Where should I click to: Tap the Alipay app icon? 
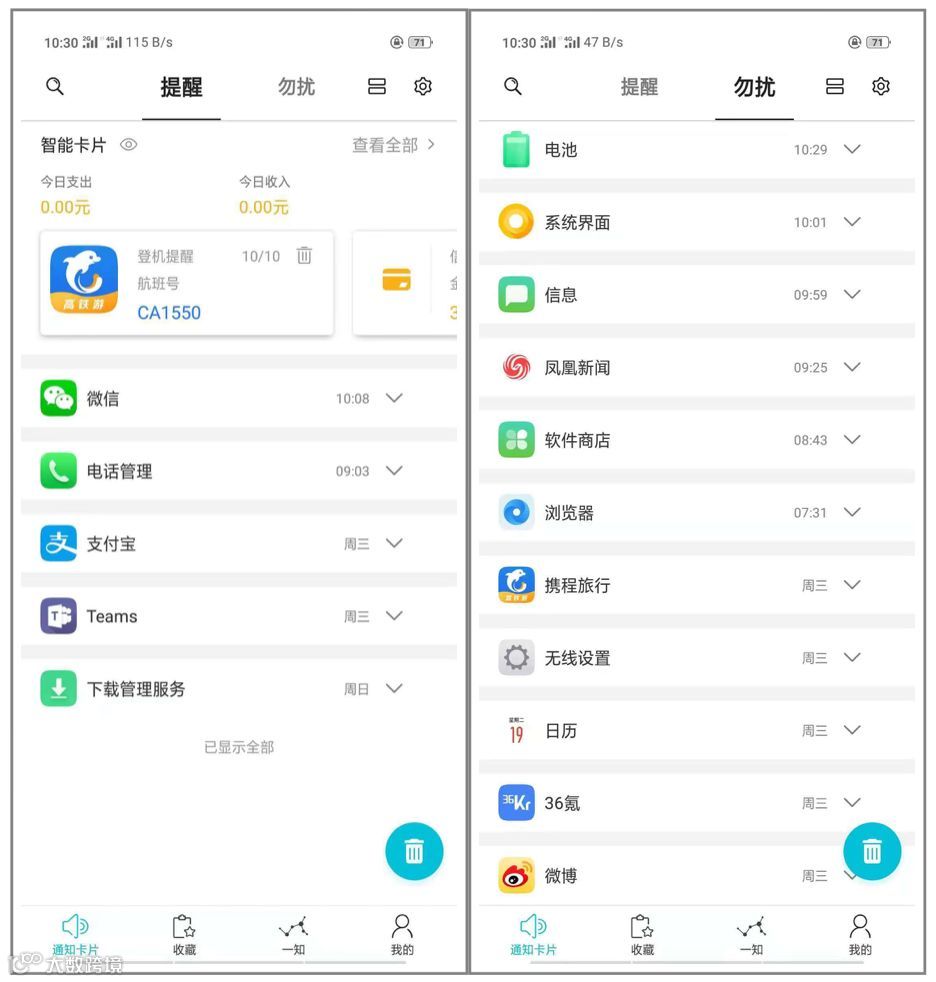pyautogui.click(x=57, y=543)
